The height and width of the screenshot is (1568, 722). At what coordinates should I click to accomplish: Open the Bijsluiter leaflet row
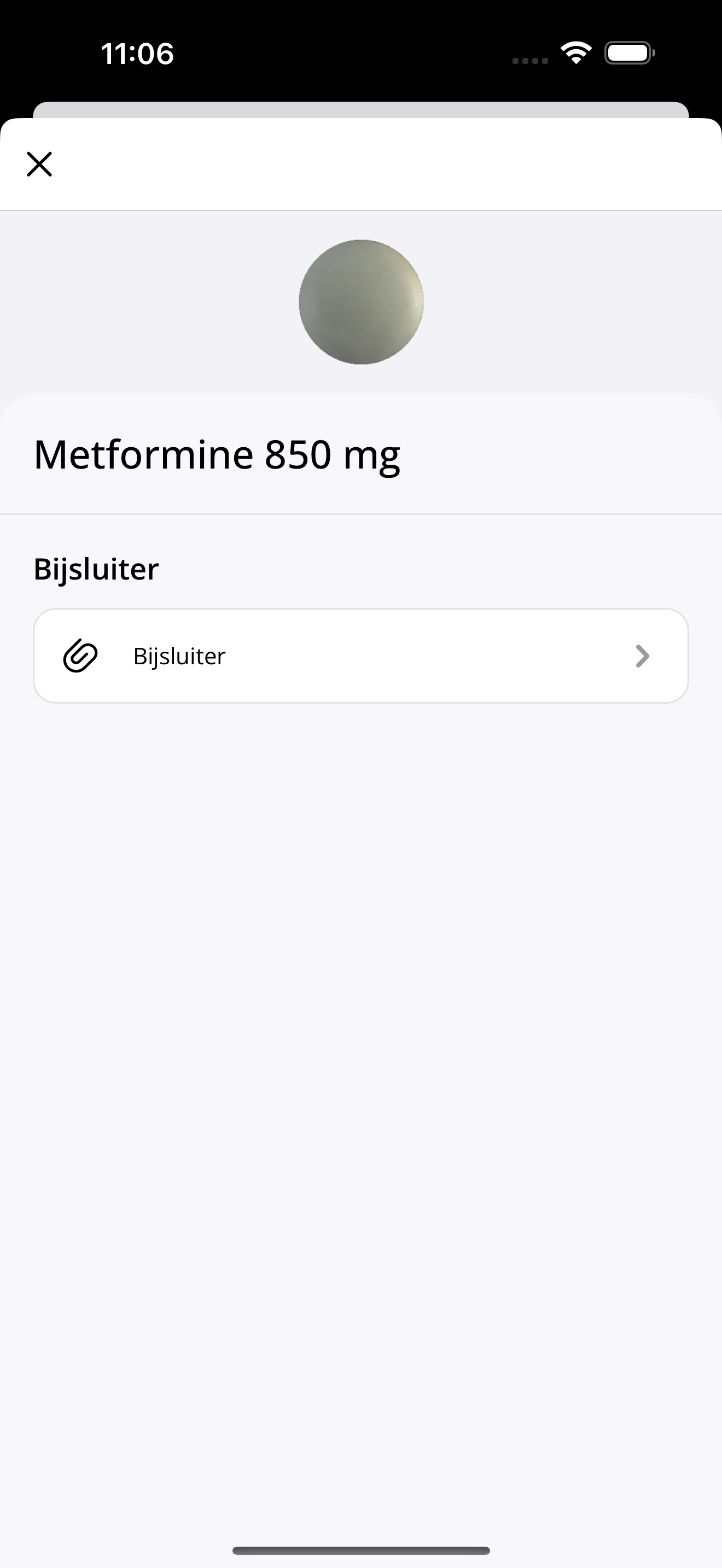(360, 656)
